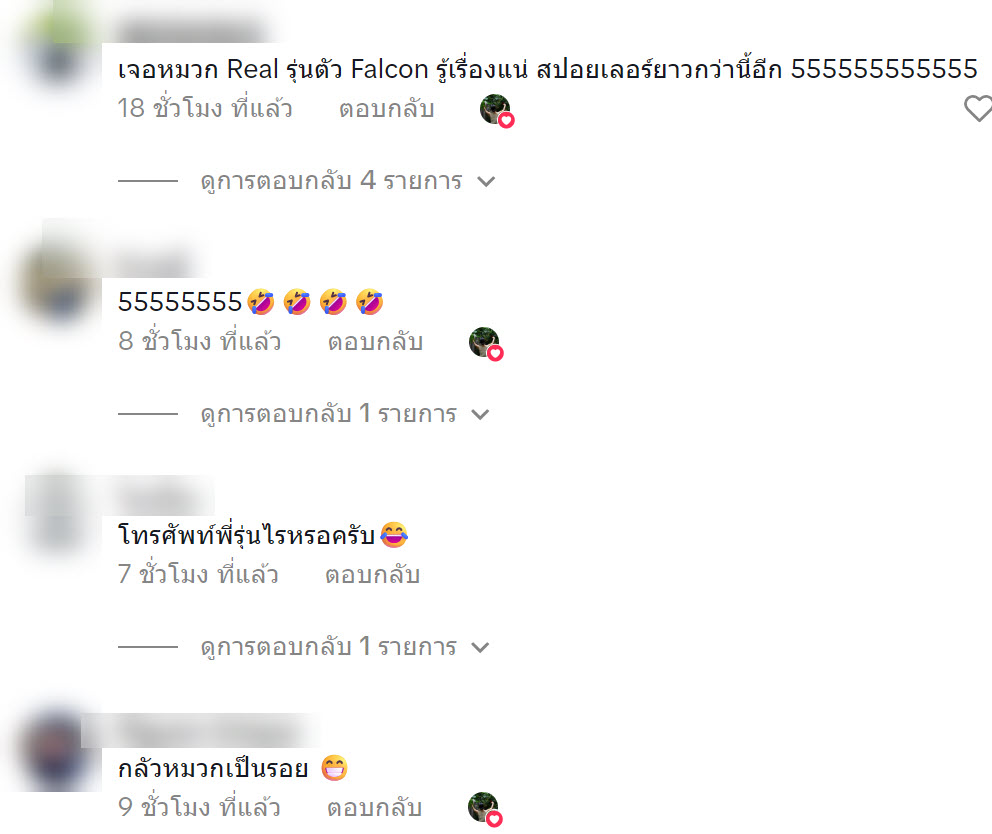The width and height of the screenshot is (992, 834).
Task: Reply to the 18 ชั่วโมง ที่แล้ว comment
Action: tap(386, 109)
